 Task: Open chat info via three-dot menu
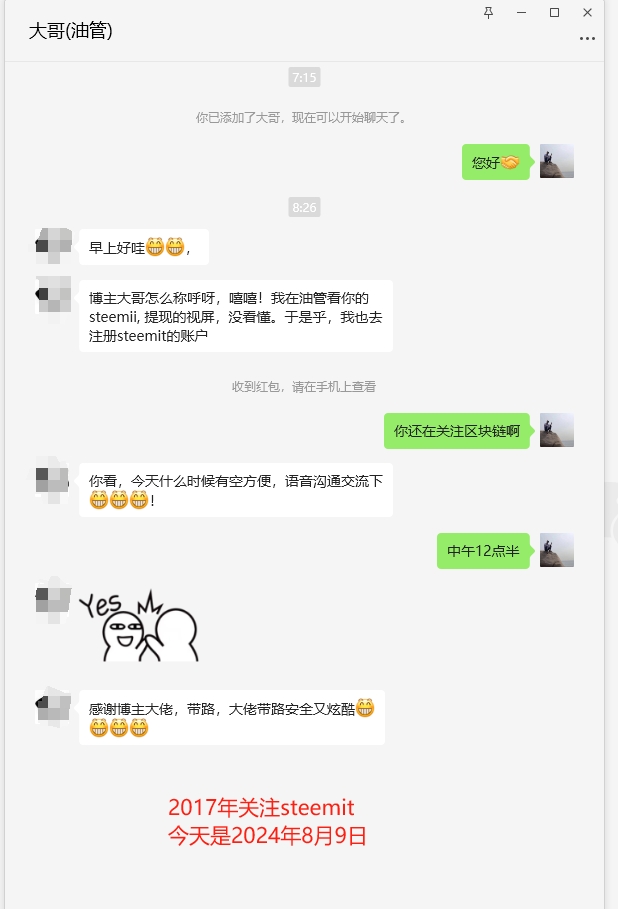tap(587, 39)
